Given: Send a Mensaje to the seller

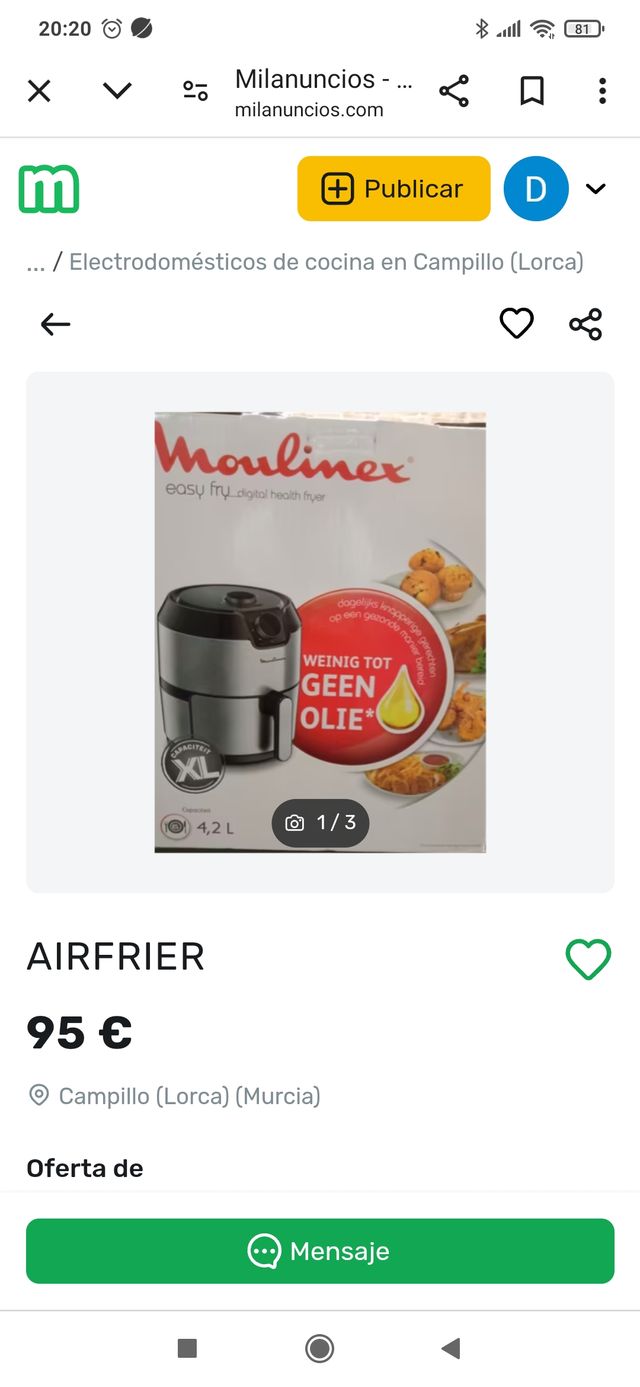Looking at the screenshot, I should (x=320, y=1251).
